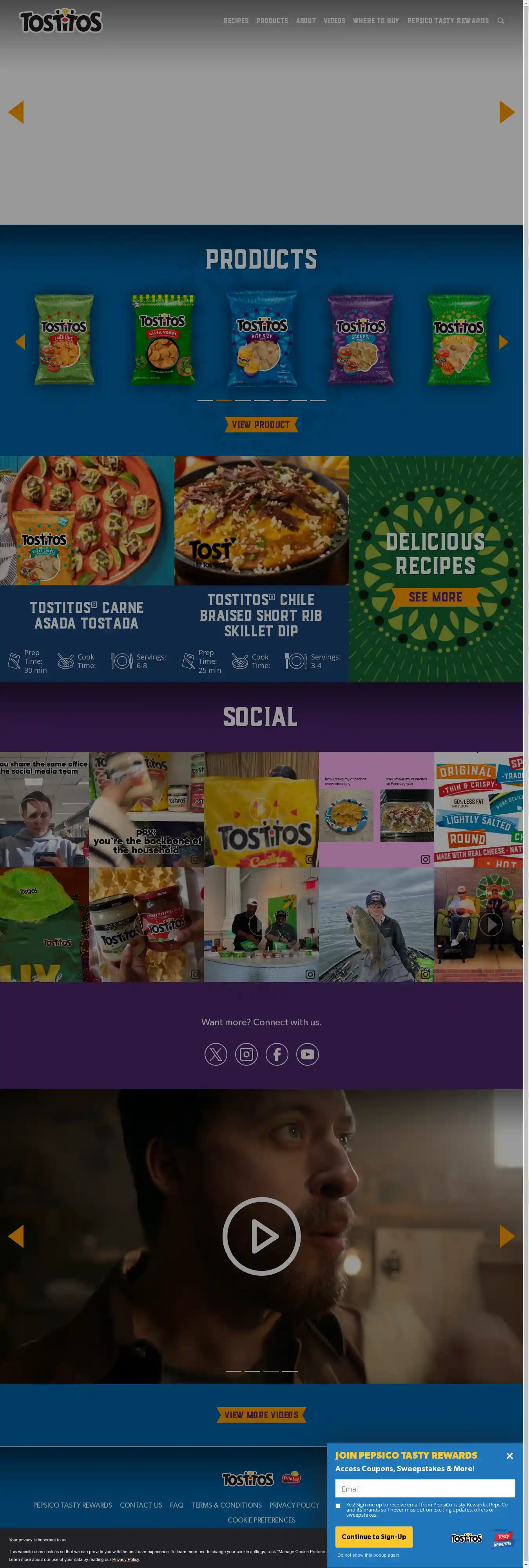The image size is (529, 1568).
Task: Tap the Email field in popup
Action: click(424, 1488)
